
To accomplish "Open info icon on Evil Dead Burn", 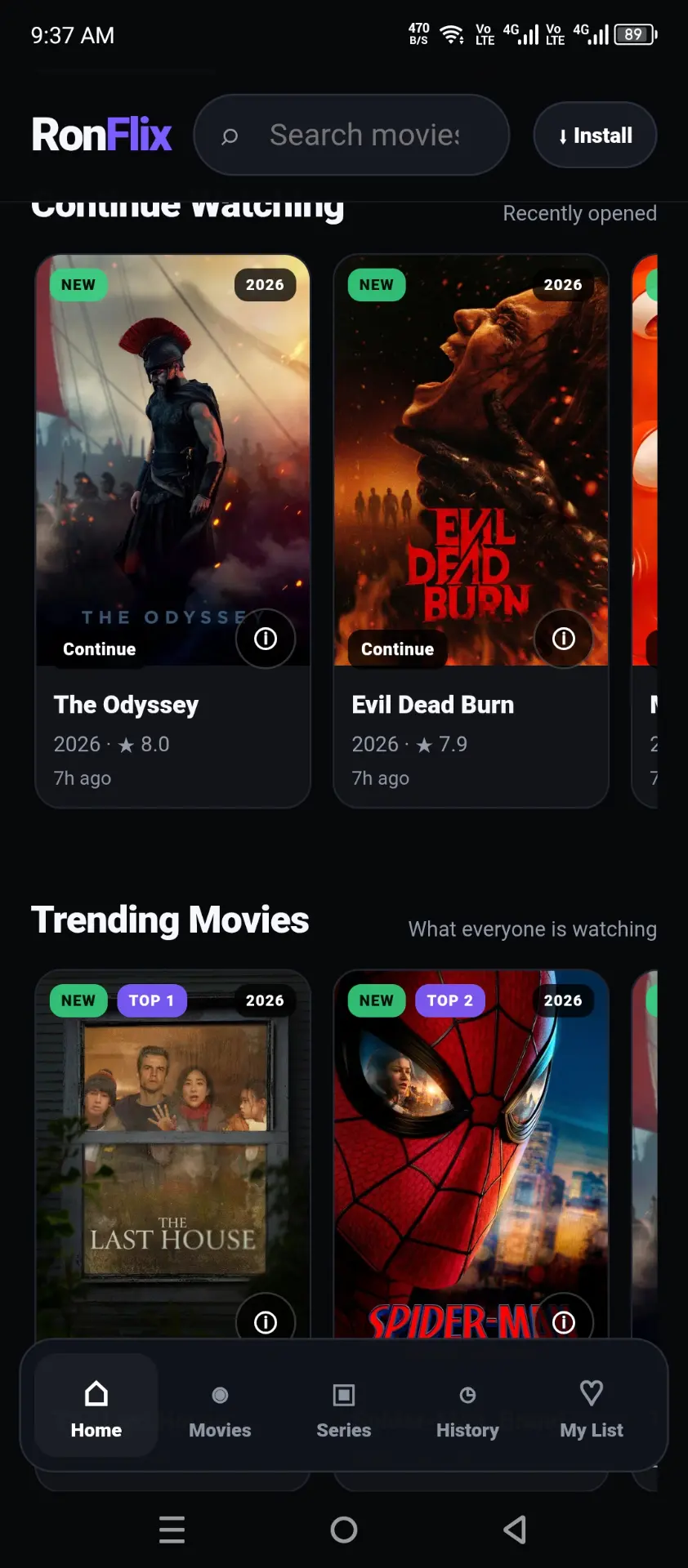I will coord(564,639).
